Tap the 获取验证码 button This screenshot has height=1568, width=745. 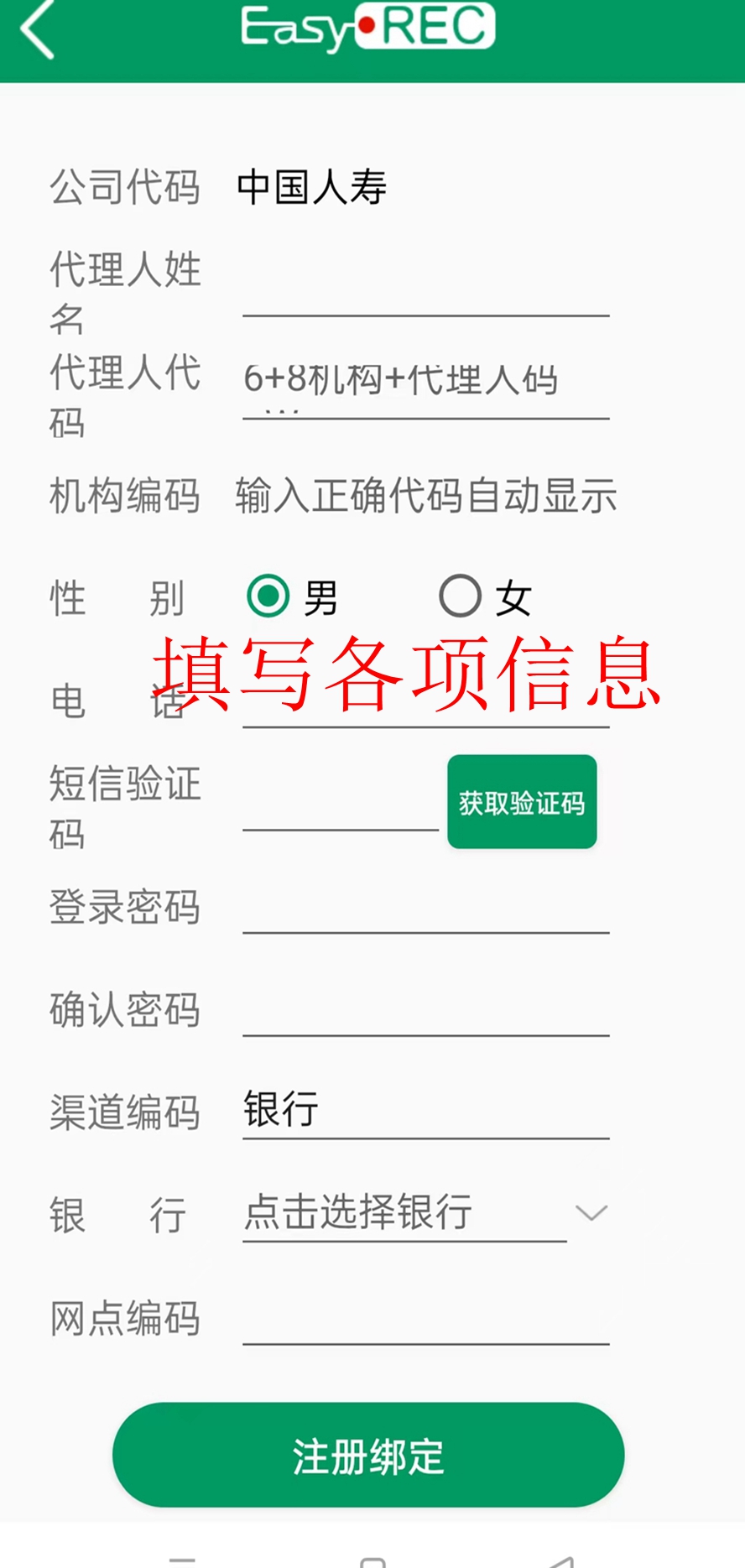(x=522, y=802)
